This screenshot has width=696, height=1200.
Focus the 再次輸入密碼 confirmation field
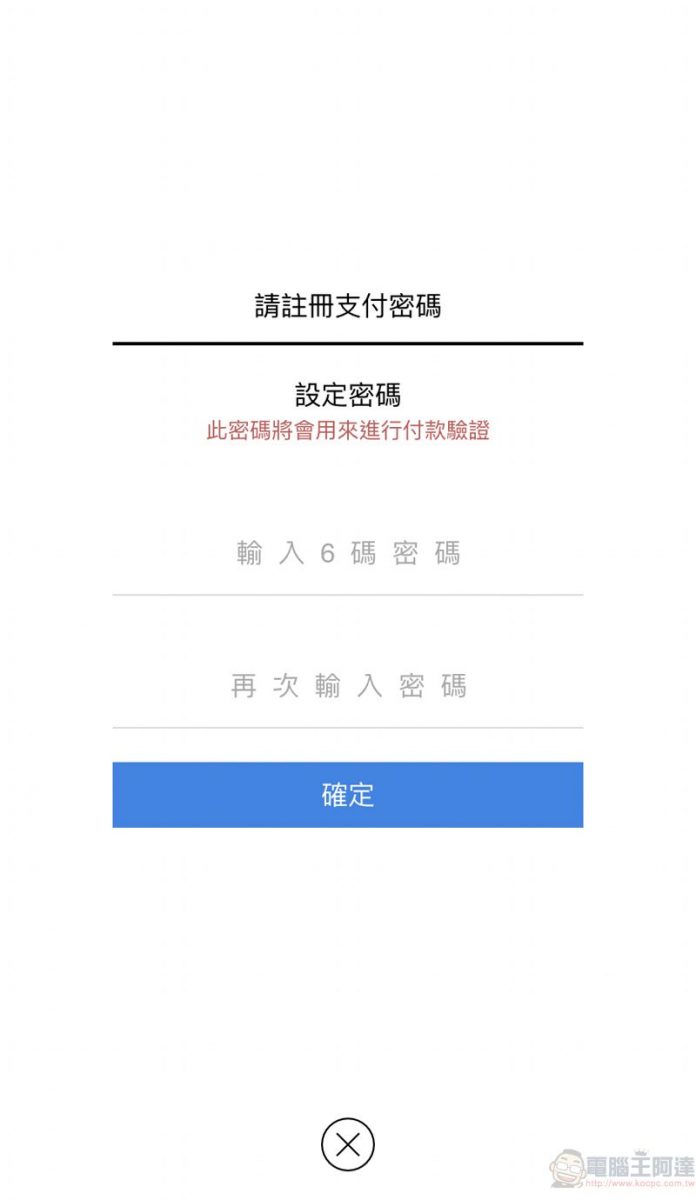[x=347, y=686]
